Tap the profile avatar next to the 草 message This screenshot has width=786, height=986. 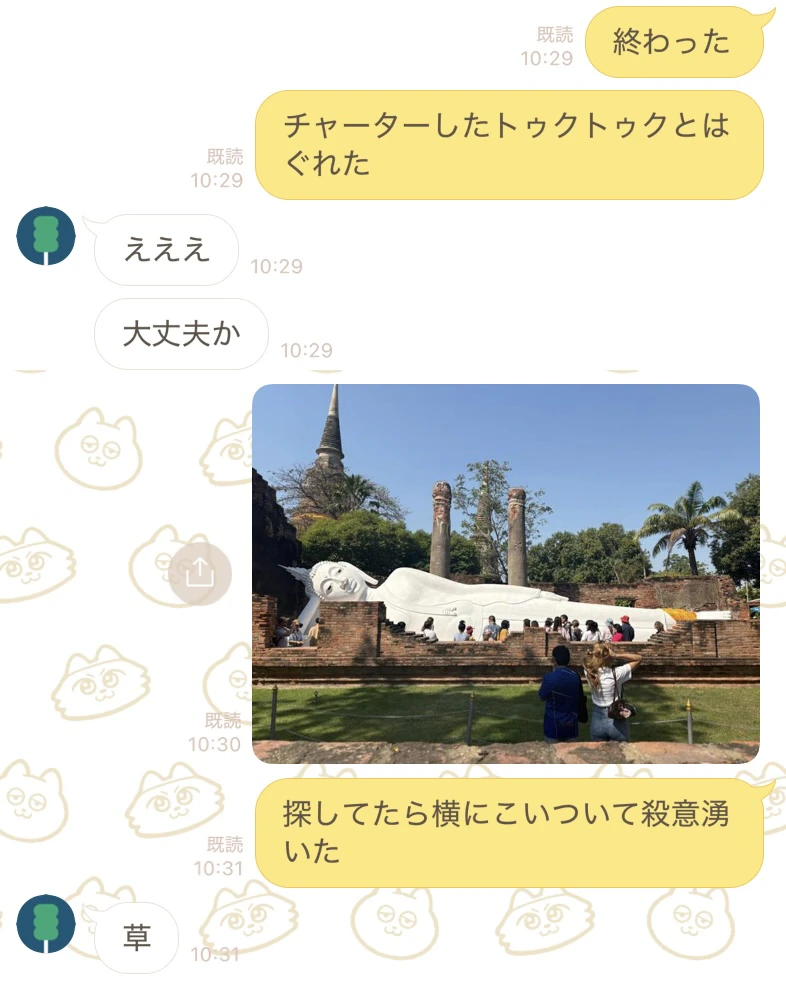click(x=46, y=924)
